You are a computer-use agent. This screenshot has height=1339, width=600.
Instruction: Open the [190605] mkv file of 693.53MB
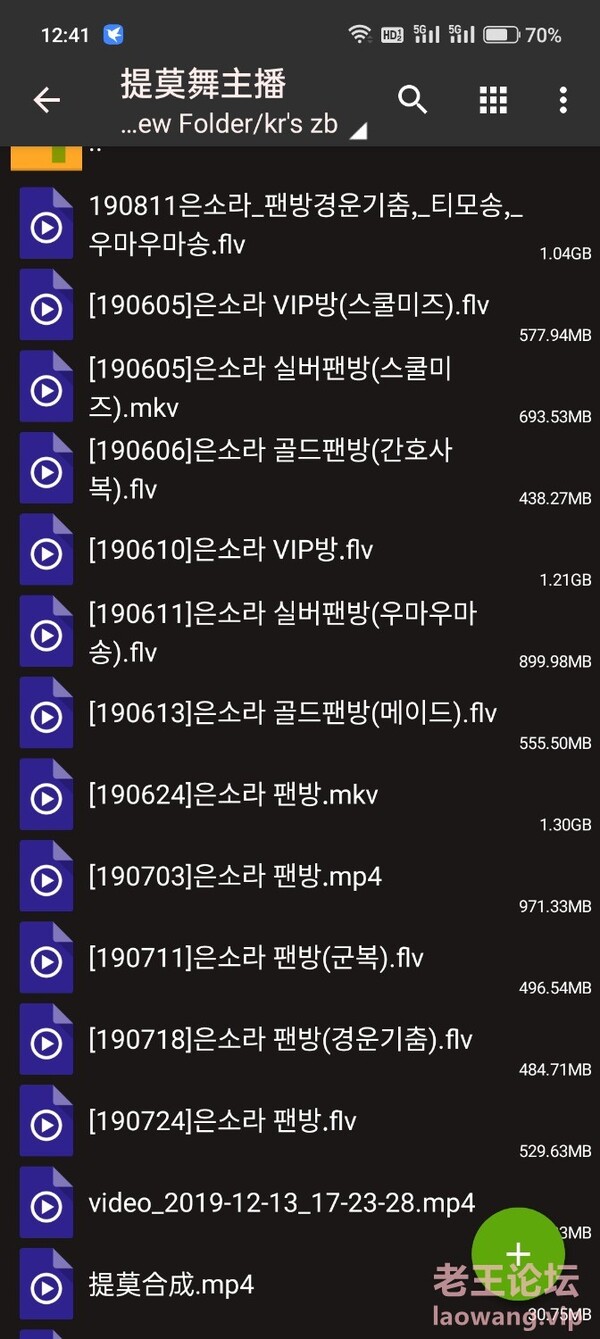coord(300,389)
